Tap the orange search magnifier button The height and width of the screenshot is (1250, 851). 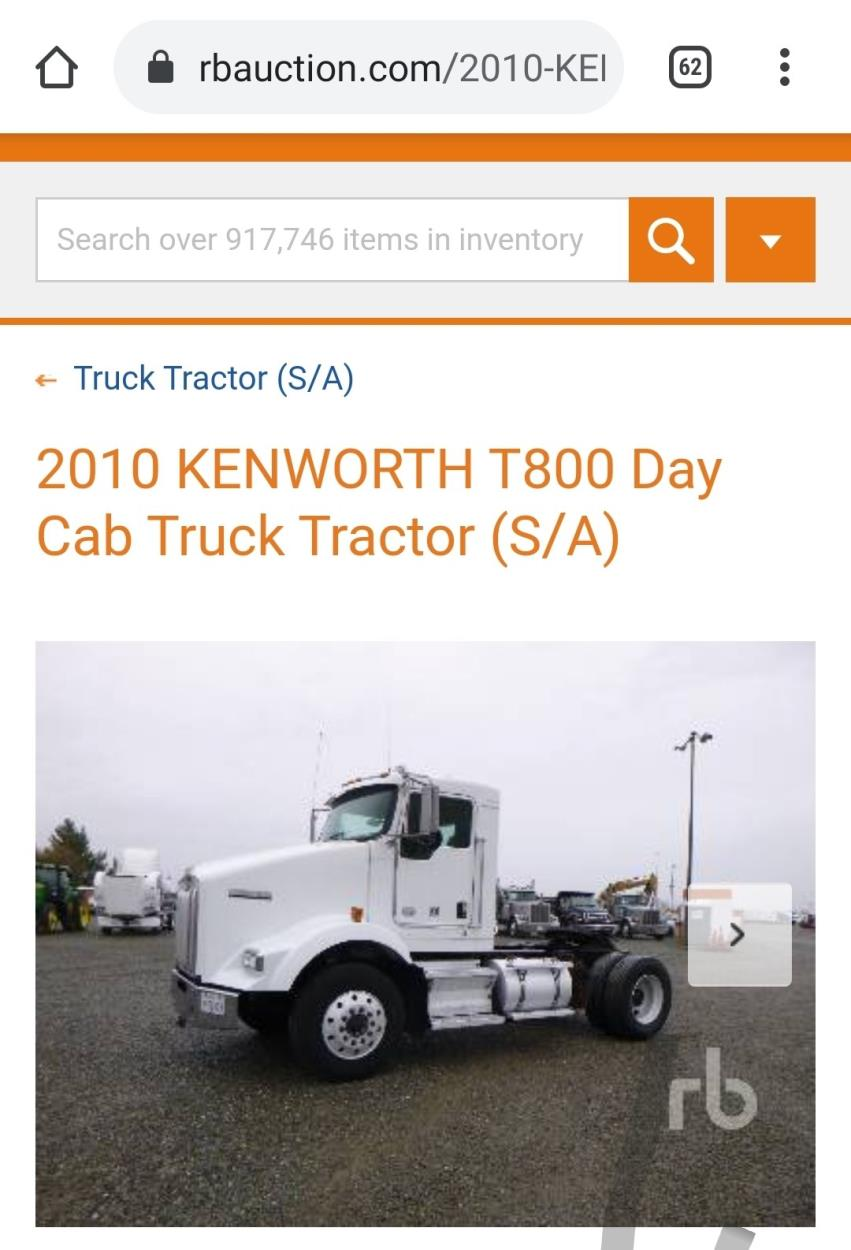tap(671, 240)
